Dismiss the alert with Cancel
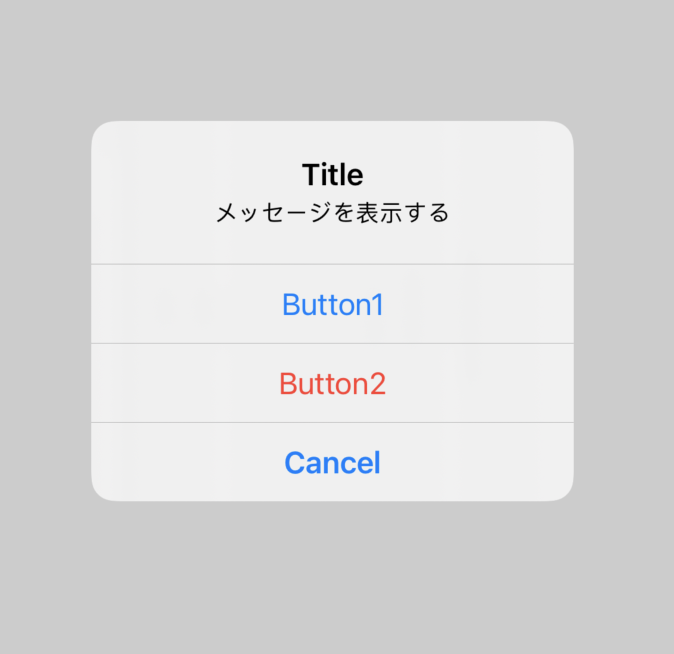The image size is (674, 654). (x=332, y=462)
